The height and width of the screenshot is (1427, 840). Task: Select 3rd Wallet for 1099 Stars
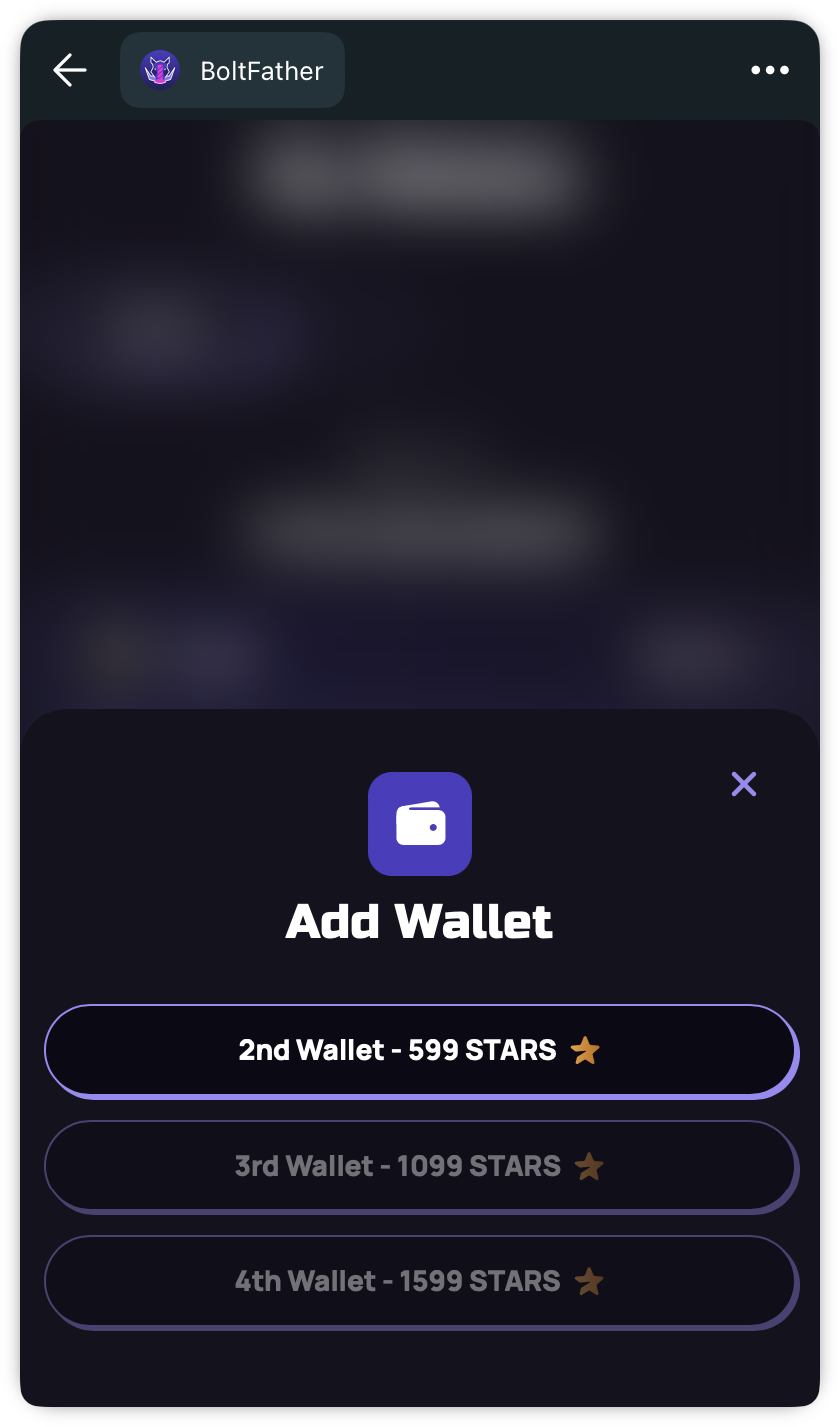(420, 1166)
